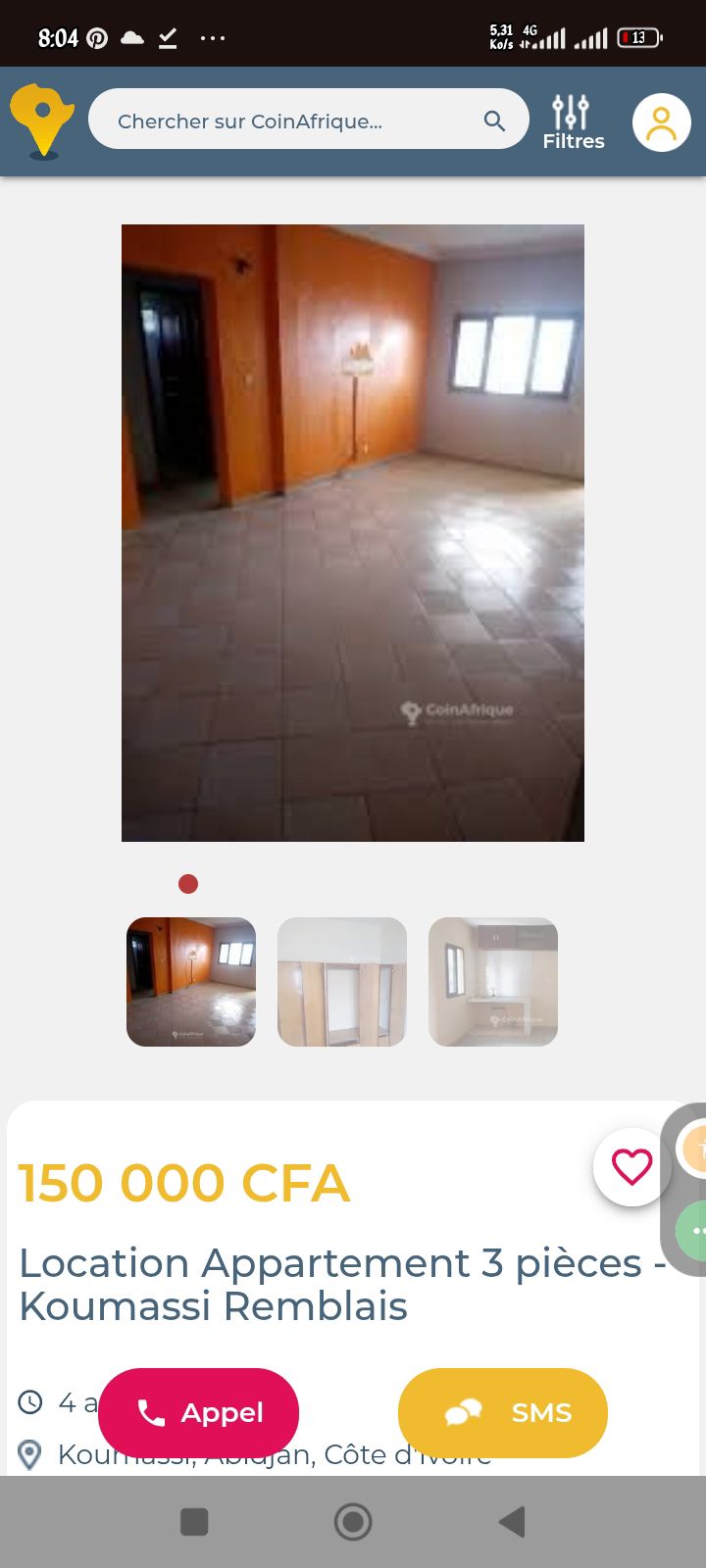Screen dimensions: 706x1568
Task: Toggle the heart favorite icon
Action: [630, 1166]
